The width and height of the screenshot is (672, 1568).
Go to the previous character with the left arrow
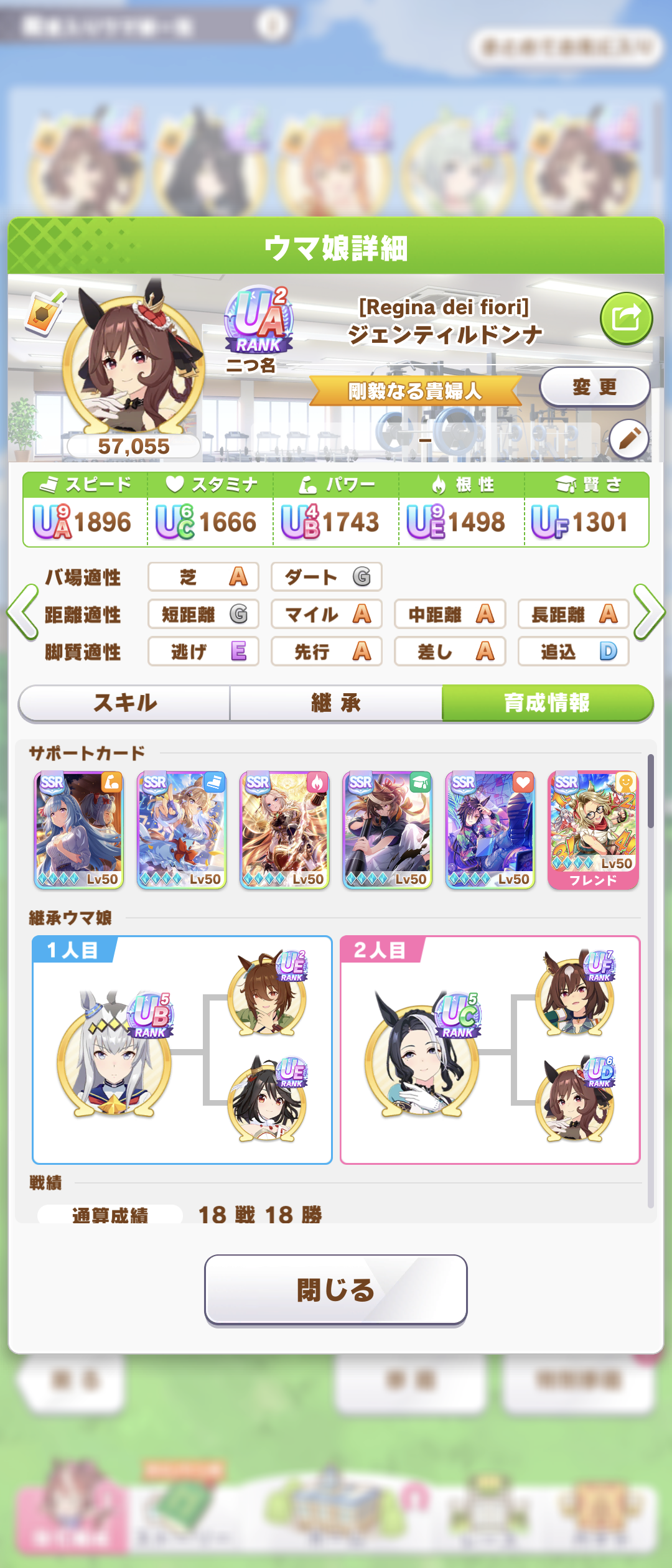[22, 613]
